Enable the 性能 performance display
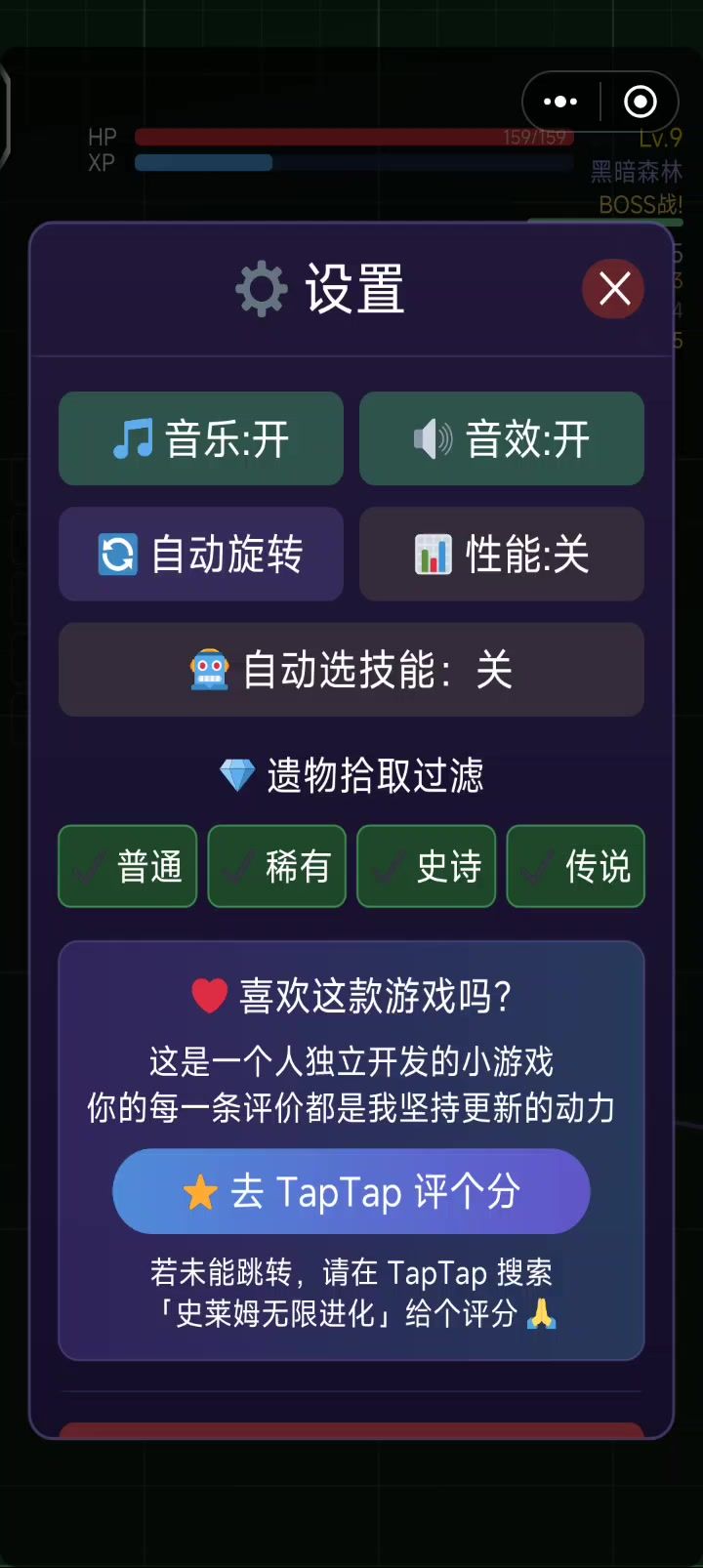Viewport: 703px width, 1568px height. pyautogui.click(x=502, y=555)
